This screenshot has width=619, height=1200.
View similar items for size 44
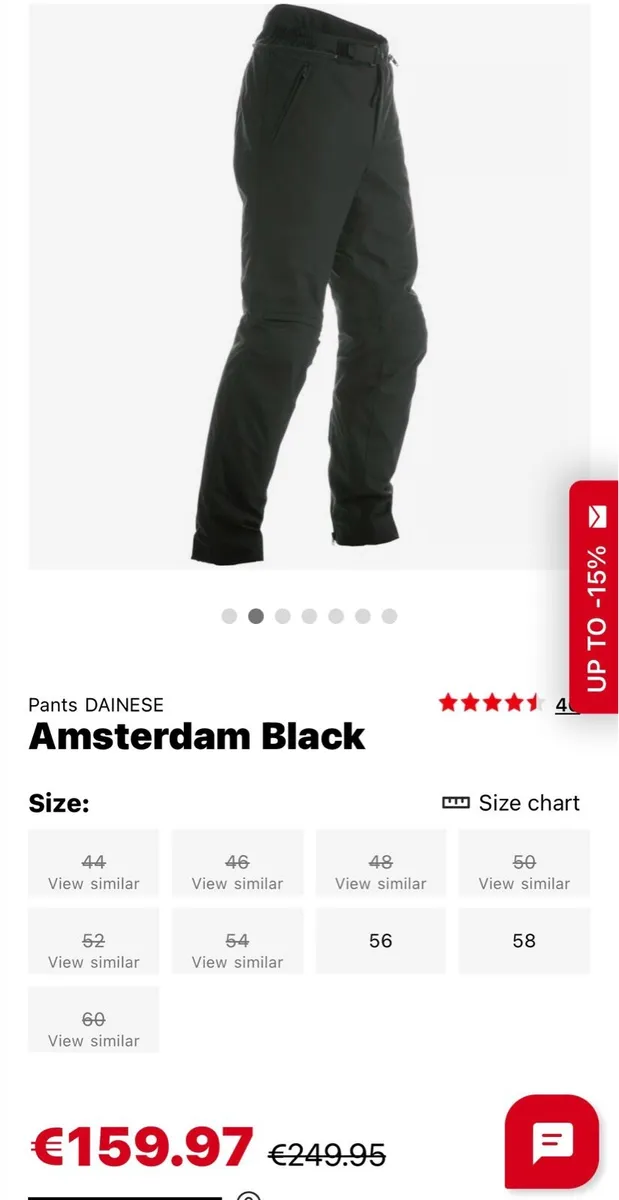tap(94, 872)
